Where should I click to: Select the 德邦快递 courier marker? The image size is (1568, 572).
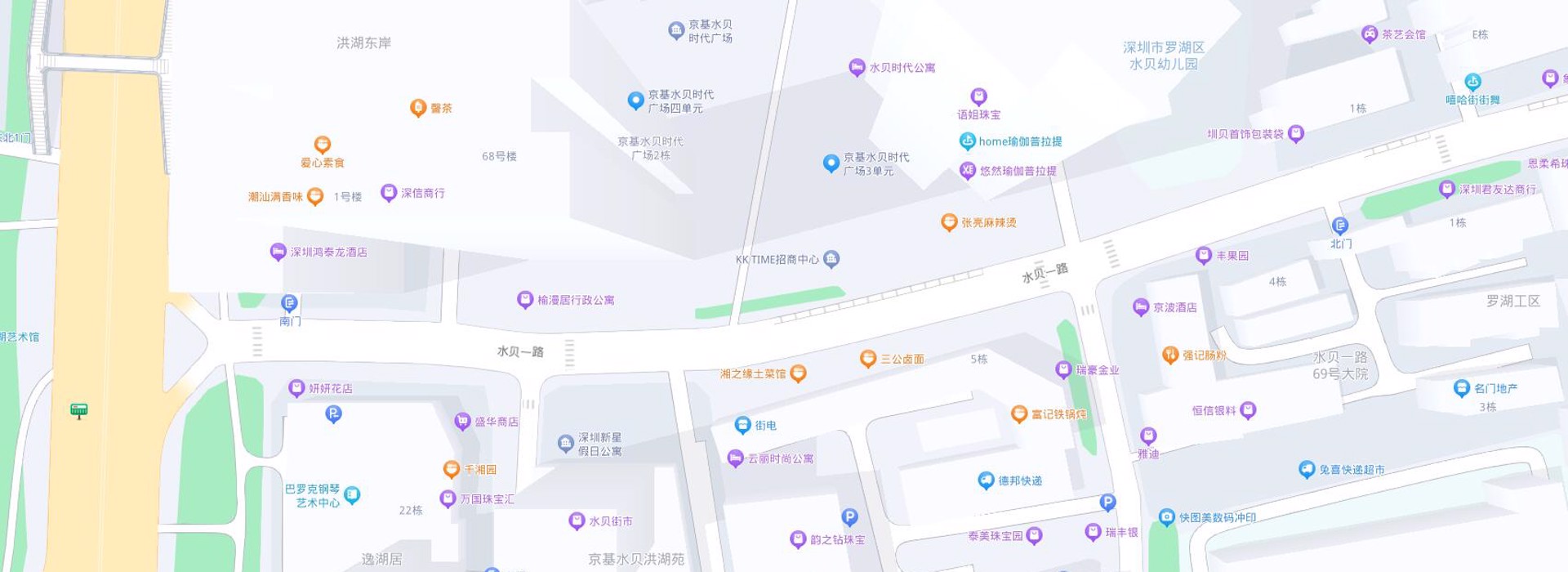click(x=986, y=480)
